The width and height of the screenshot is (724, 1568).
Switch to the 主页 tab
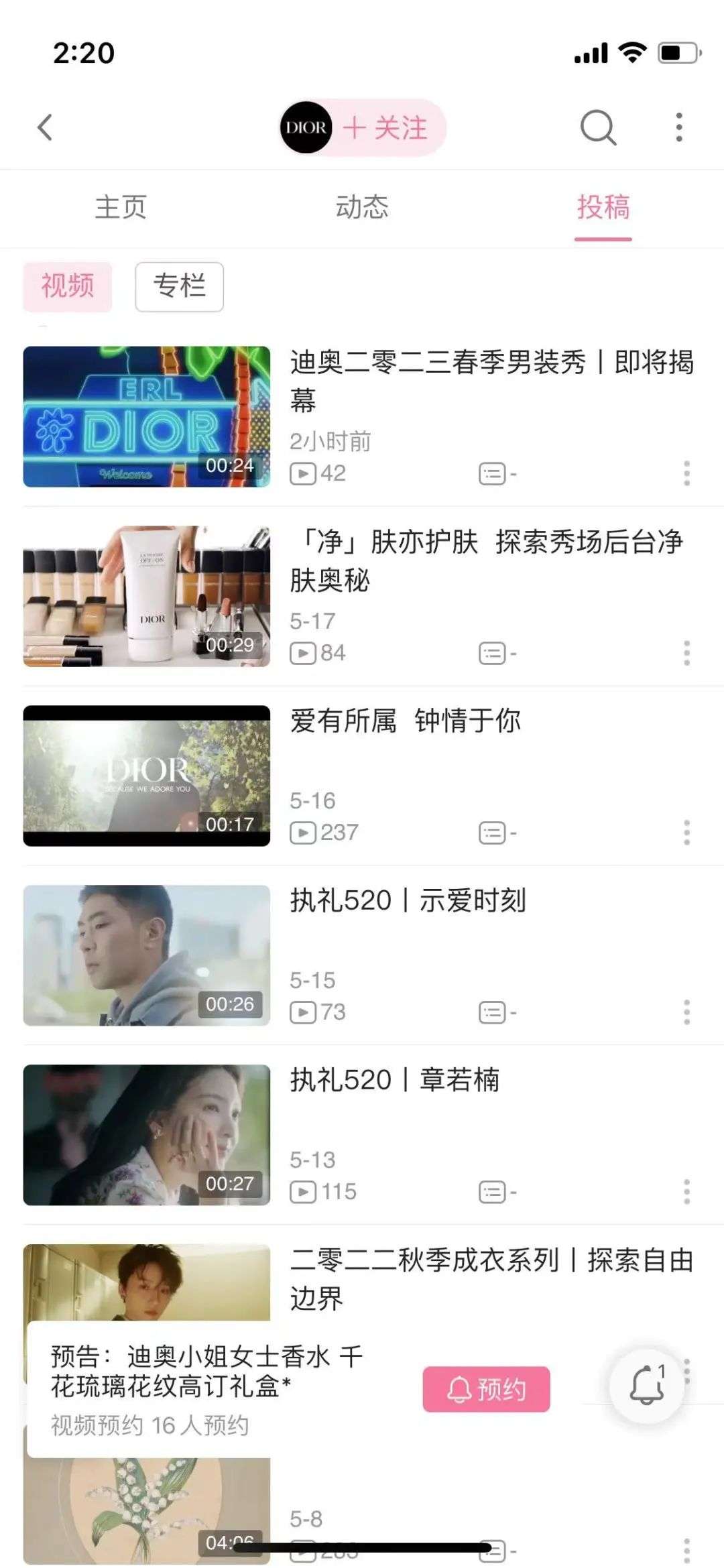click(121, 206)
